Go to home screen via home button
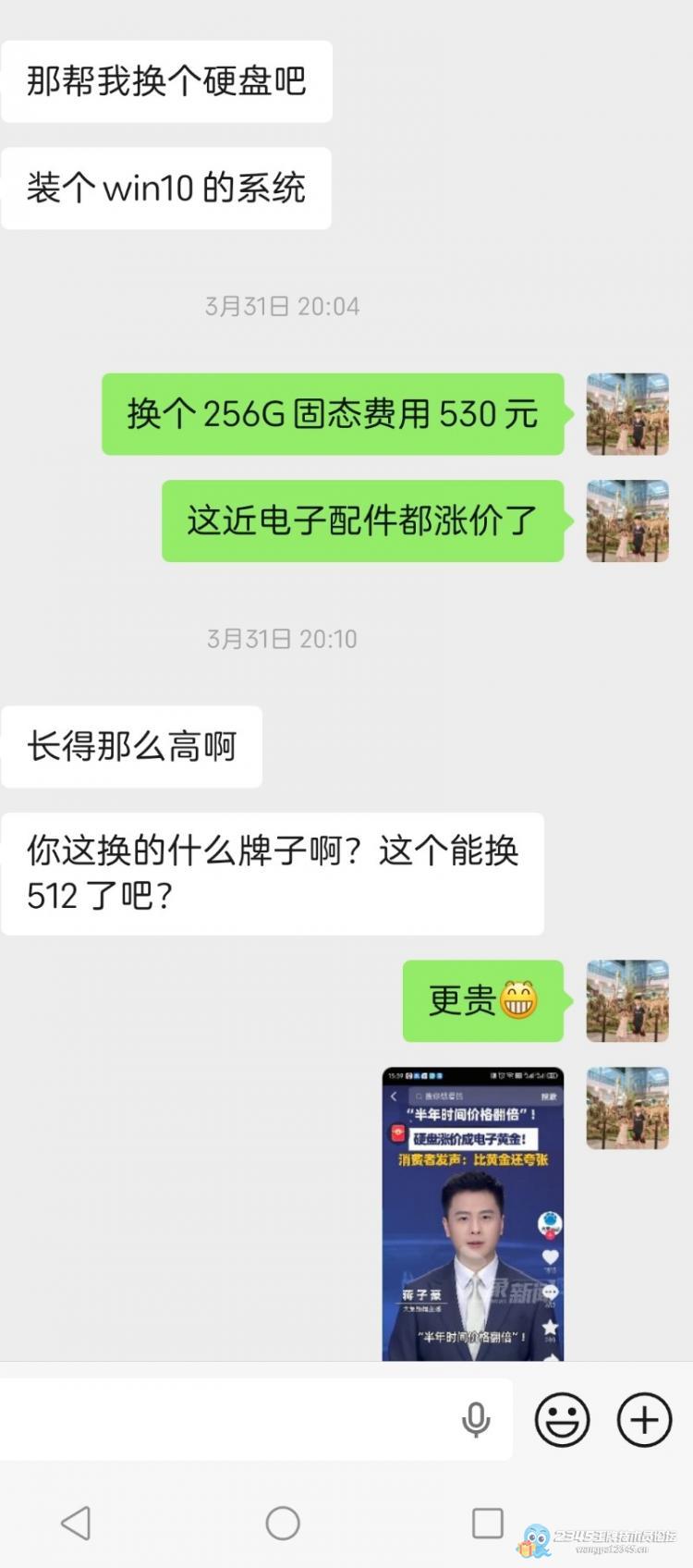Screen dimensions: 693x1568 point(282,1523)
